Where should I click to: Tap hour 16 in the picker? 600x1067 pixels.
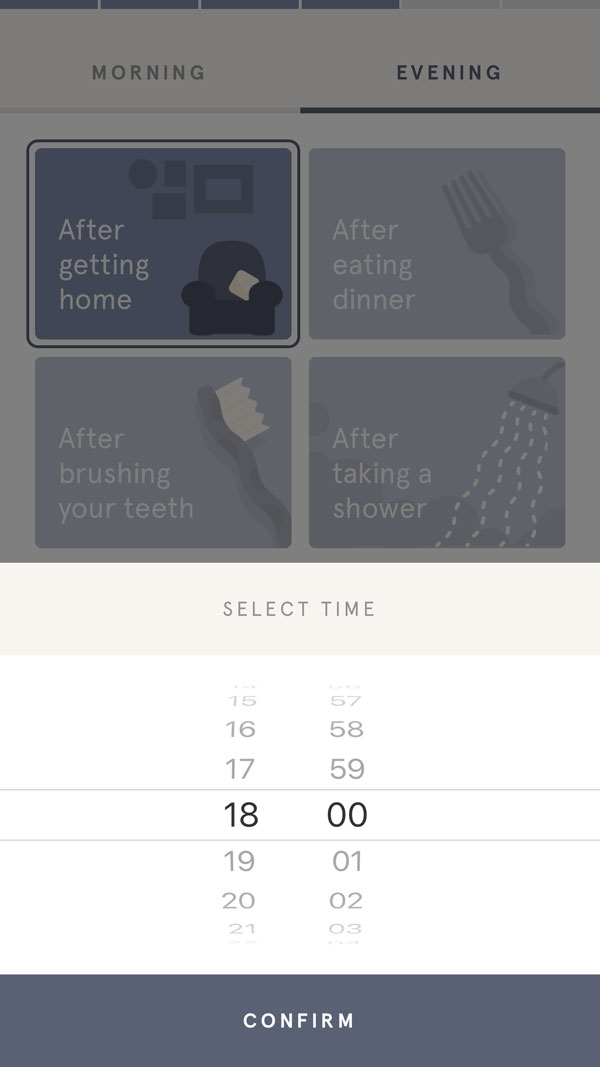click(240, 729)
